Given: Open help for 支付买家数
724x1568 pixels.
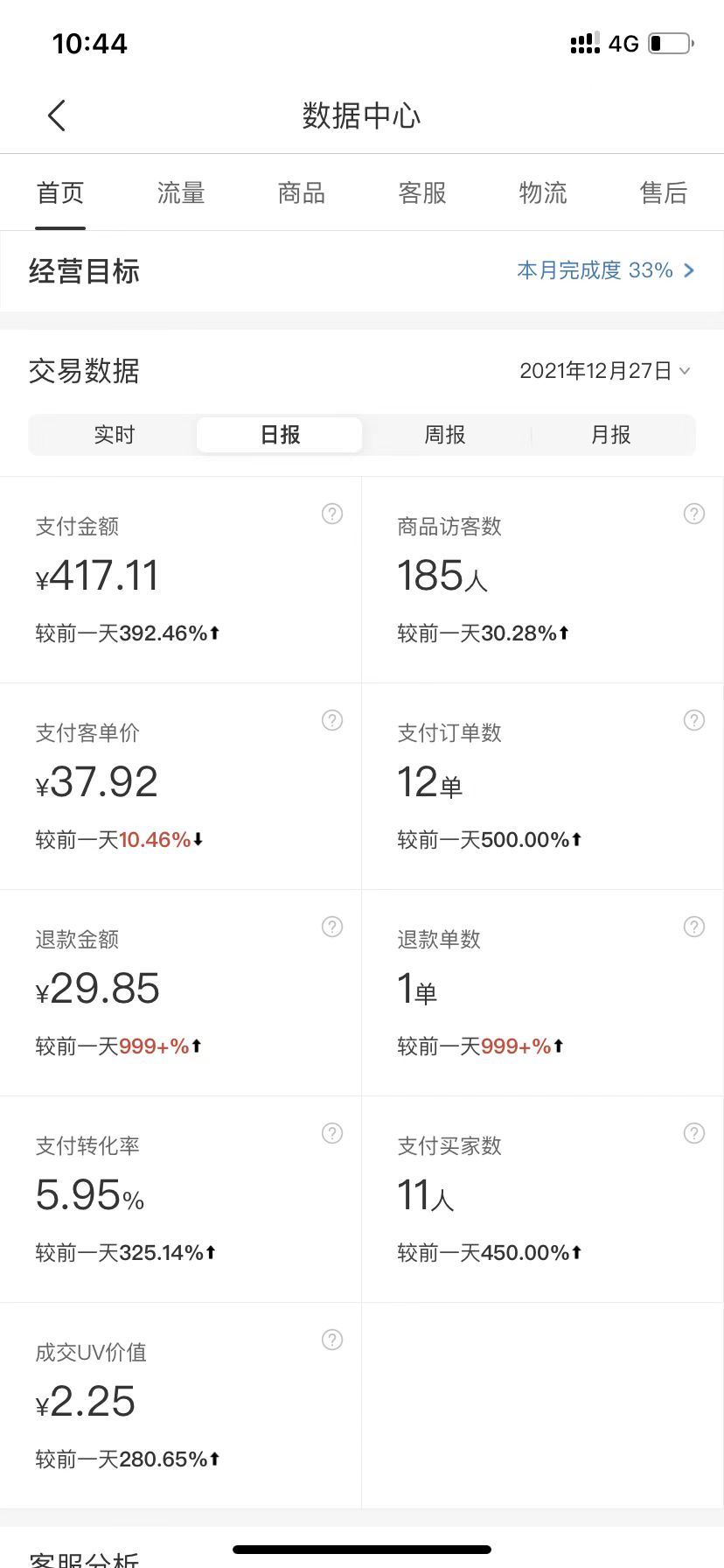Looking at the screenshot, I should tap(694, 1133).
